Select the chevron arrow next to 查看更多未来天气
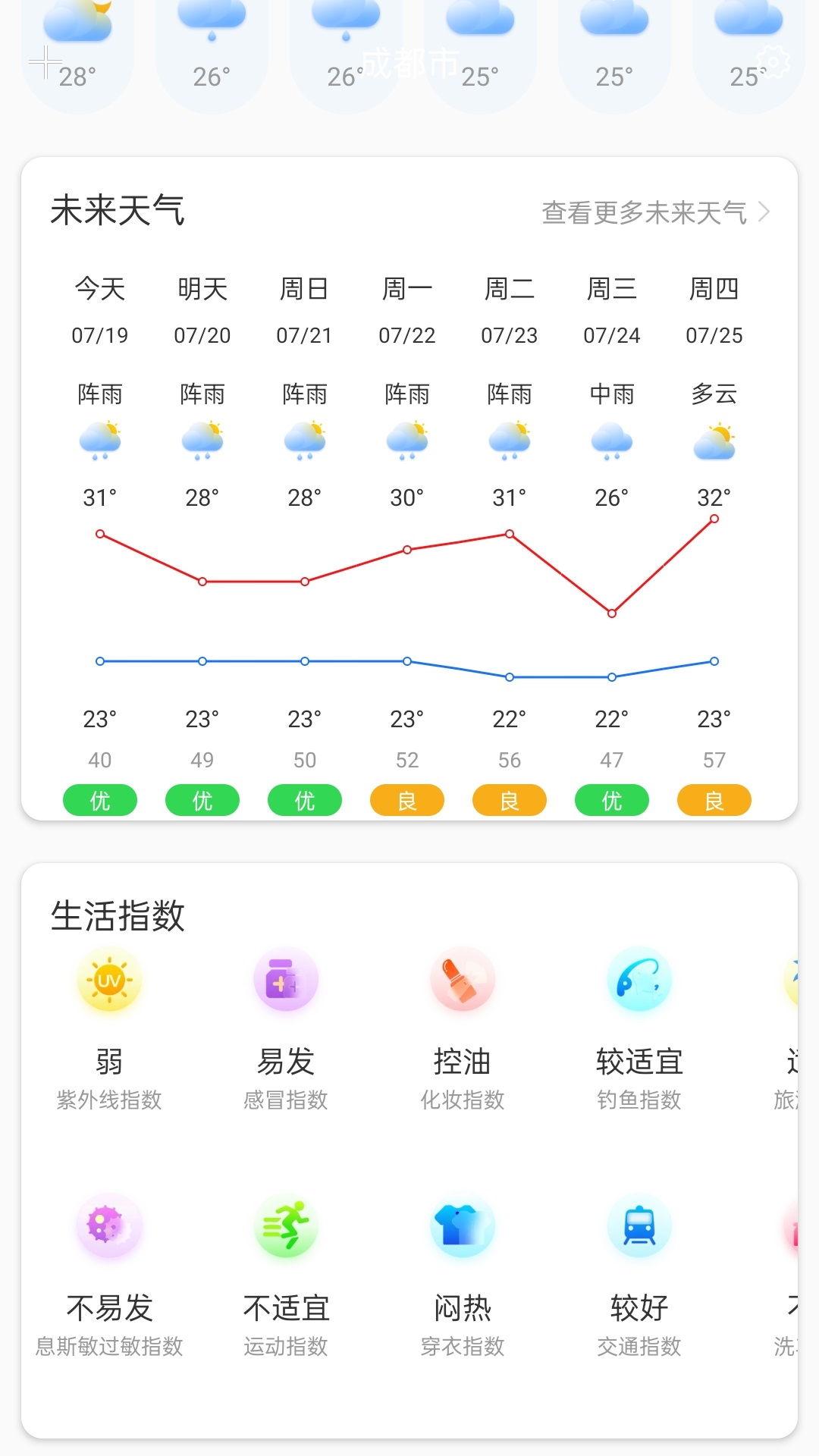Image resolution: width=819 pixels, height=1456 pixels. (765, 212)
